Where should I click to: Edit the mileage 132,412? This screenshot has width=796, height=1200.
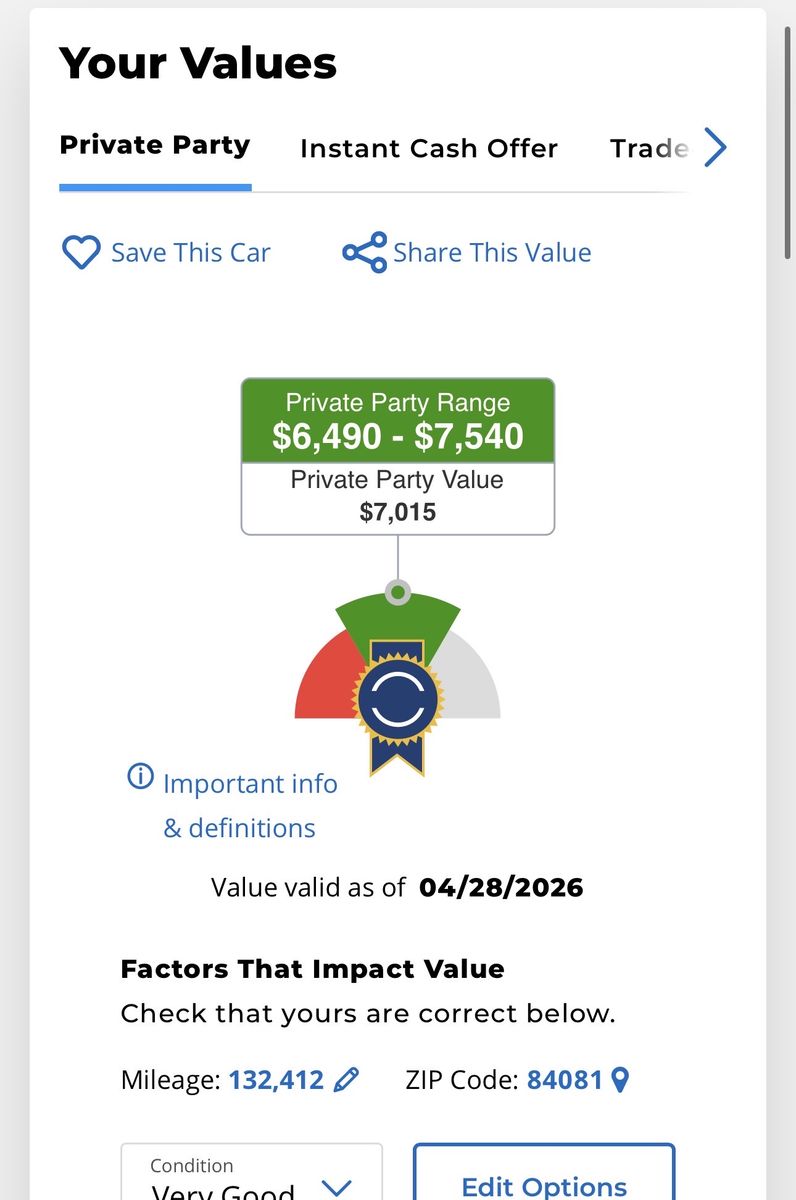[292, 1080]
